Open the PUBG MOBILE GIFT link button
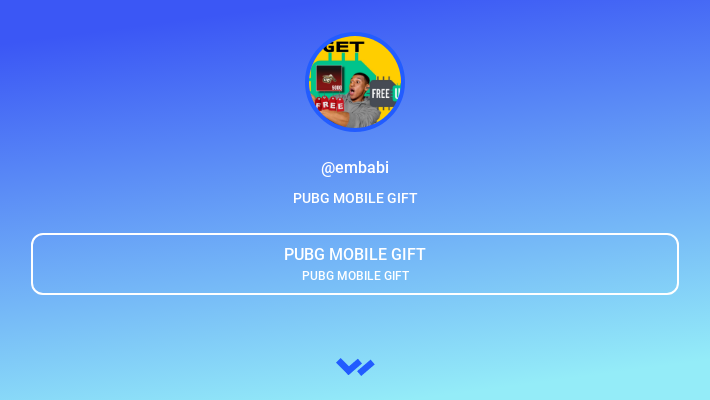 pos(355,264)
